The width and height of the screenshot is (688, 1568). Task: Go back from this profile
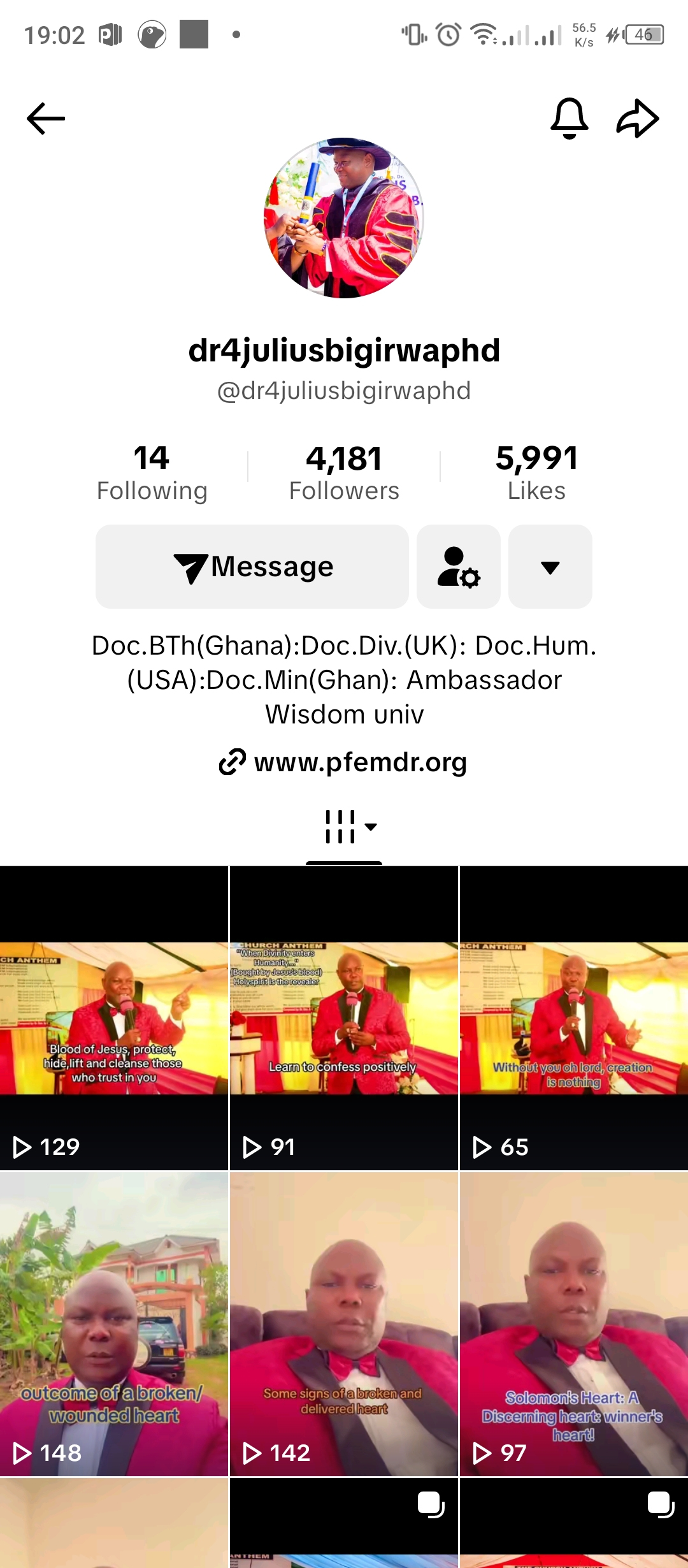coord(46,119)
